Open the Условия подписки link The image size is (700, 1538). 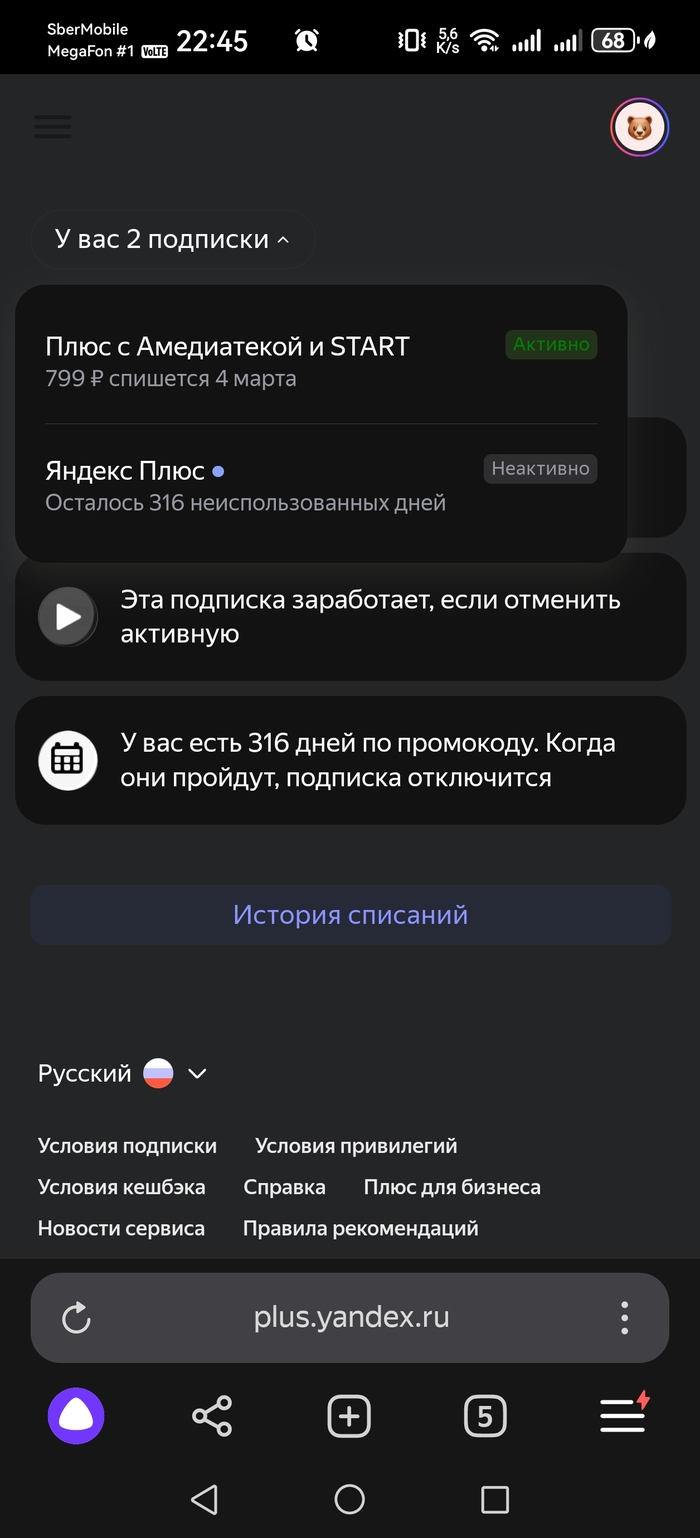(x=127, y=1146)
